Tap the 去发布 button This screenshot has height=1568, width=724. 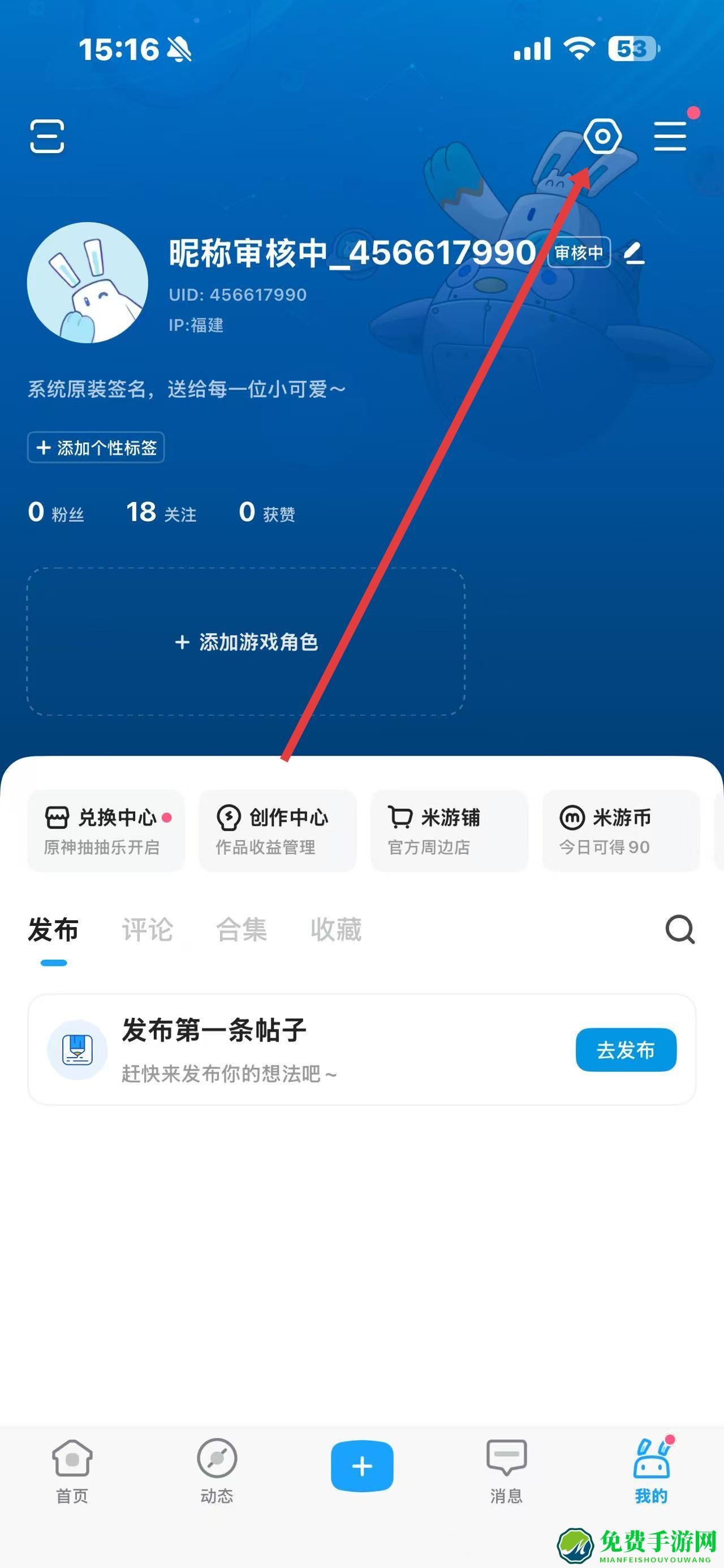tap(626, 1050)
